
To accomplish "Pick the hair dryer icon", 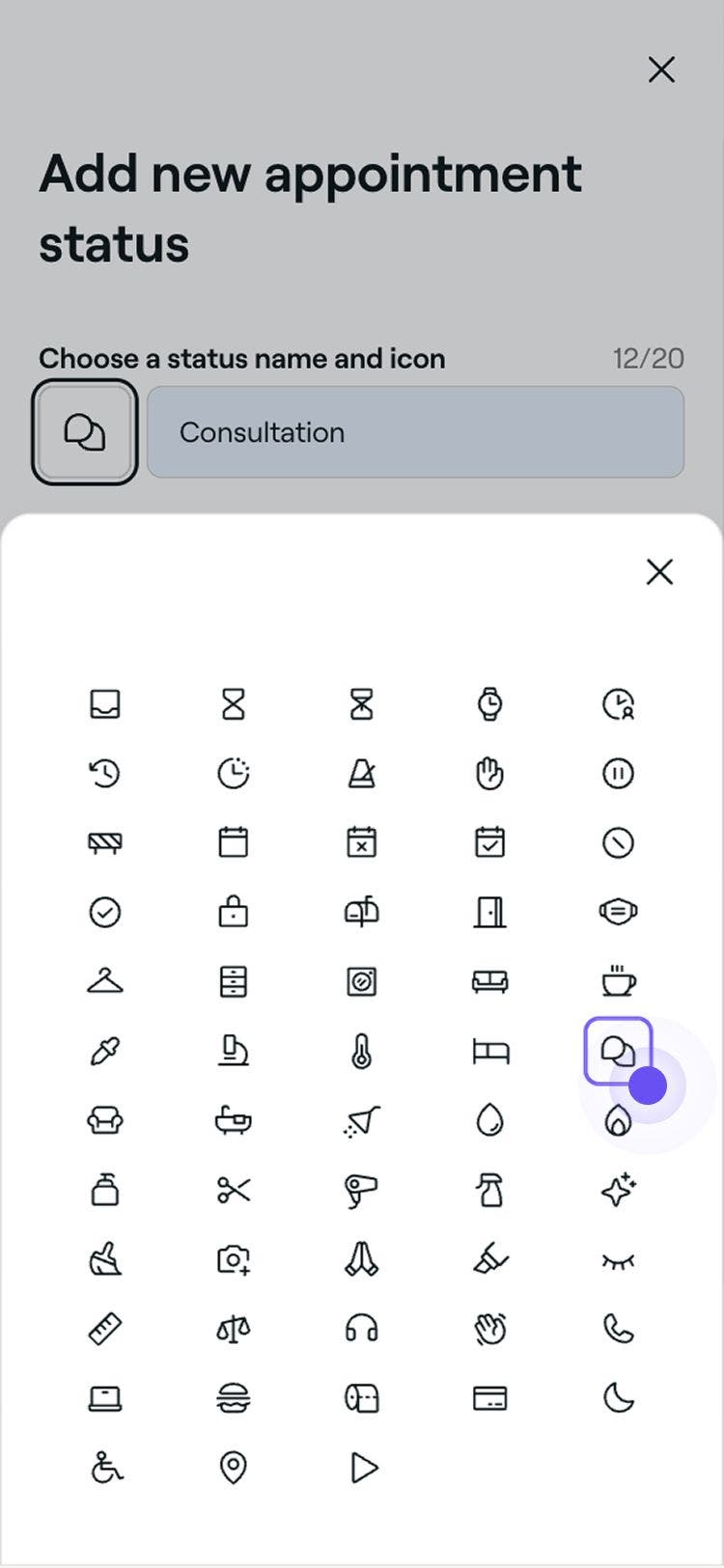I will [x=361, y=1190].
